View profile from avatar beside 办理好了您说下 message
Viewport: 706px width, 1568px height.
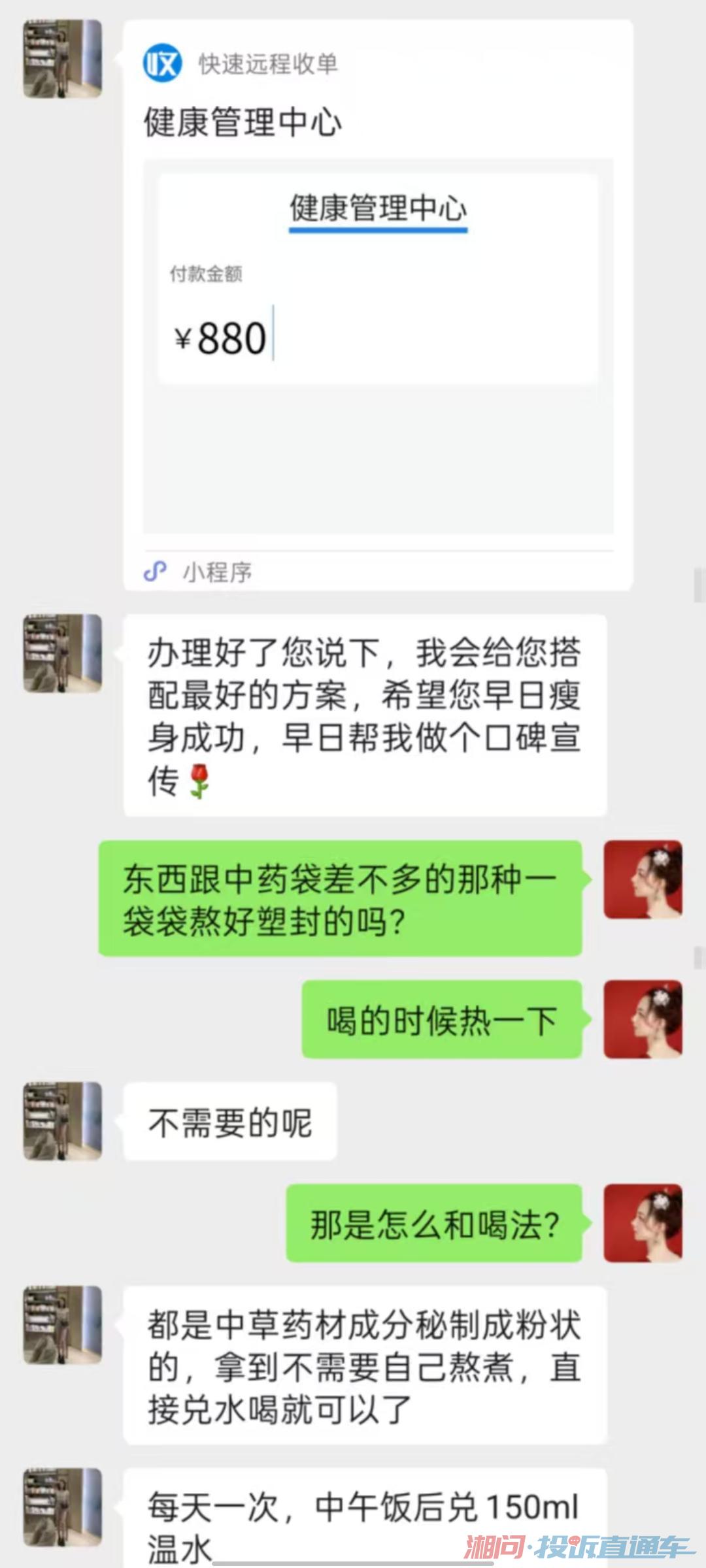(x=63, y=653)
